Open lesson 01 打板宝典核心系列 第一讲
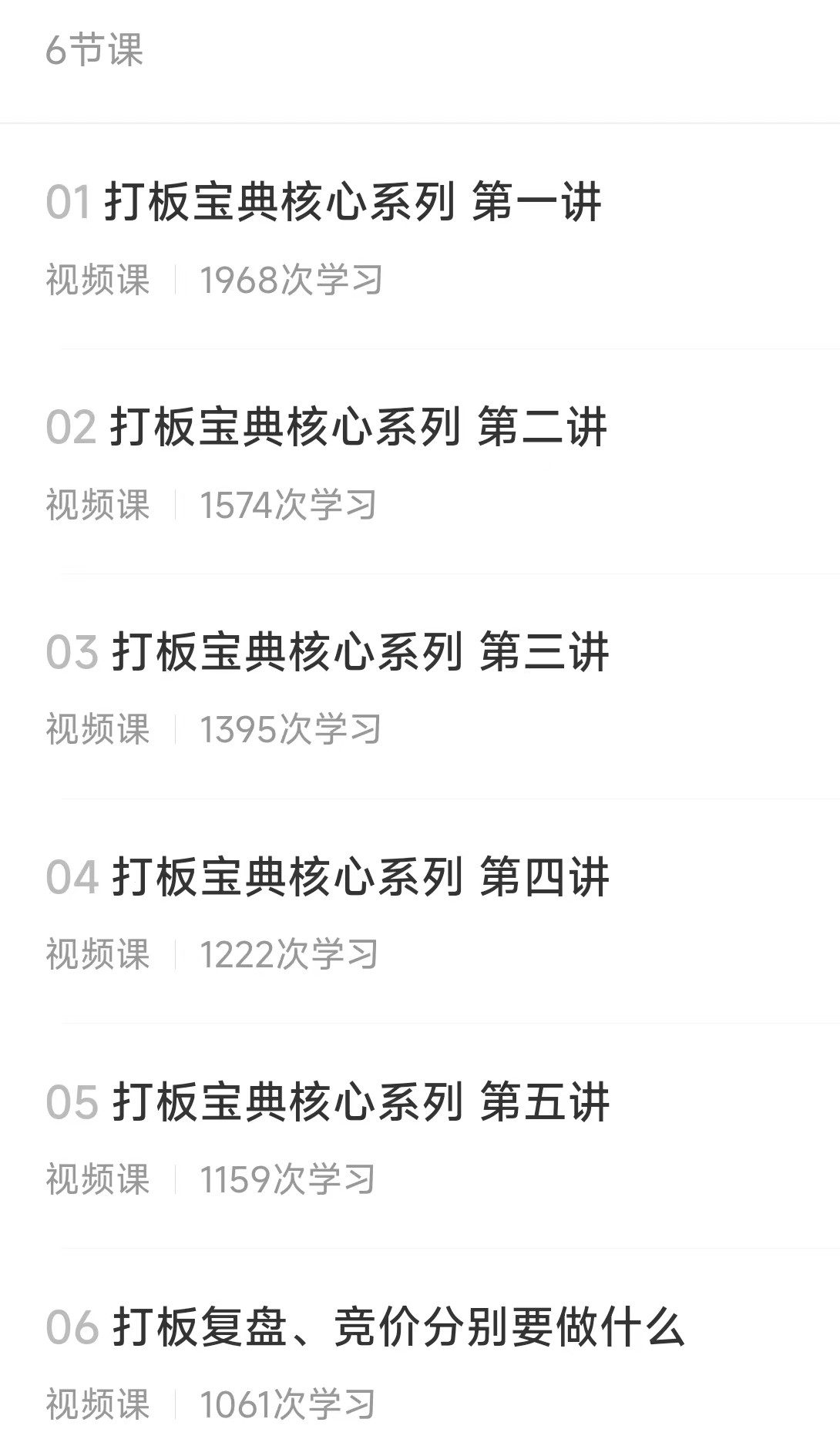The image size is (840, 1456). pos(352,203)
